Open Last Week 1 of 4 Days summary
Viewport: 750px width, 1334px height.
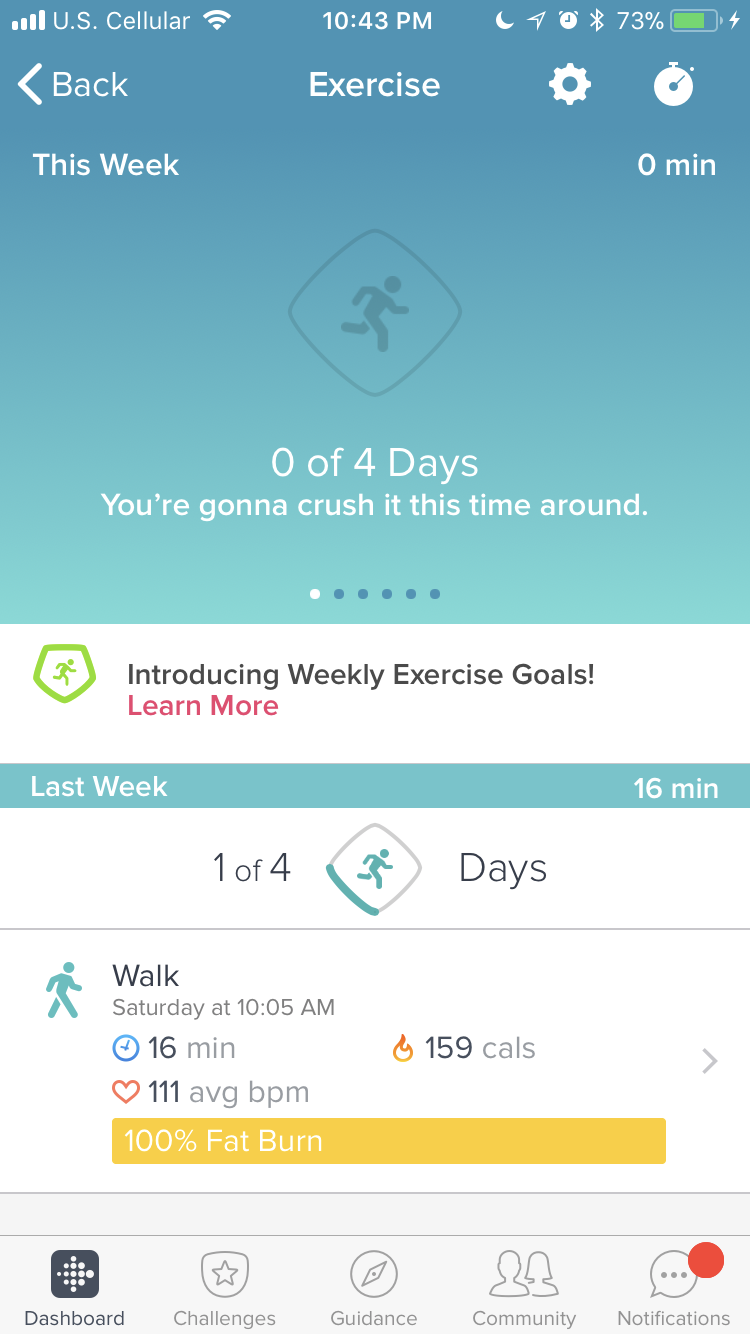click(x=375, y=868)
